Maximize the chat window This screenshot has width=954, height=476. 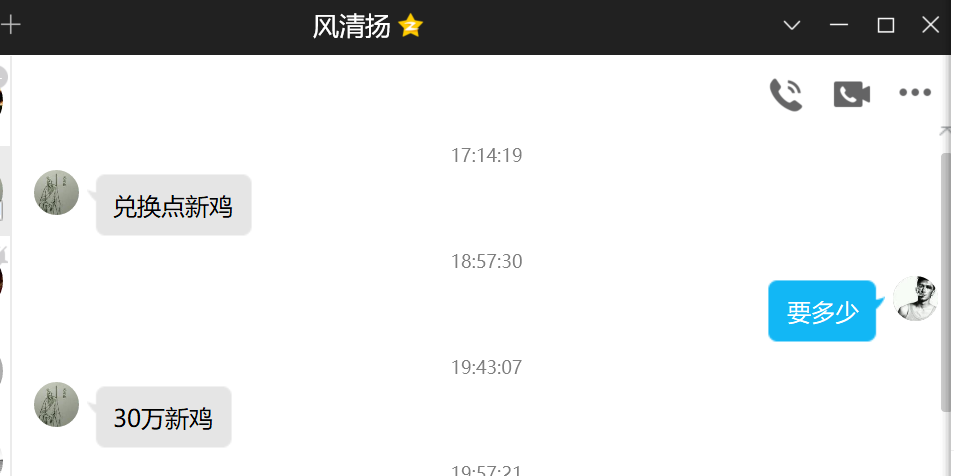click(885, 25)
